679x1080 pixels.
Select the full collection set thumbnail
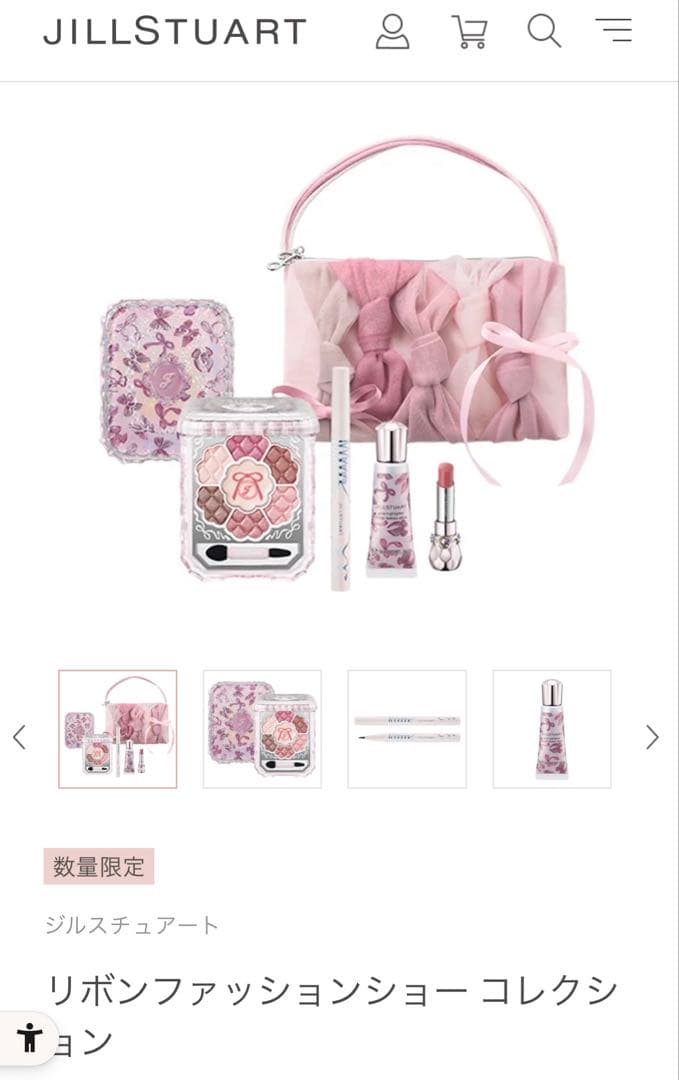(118, 729)
